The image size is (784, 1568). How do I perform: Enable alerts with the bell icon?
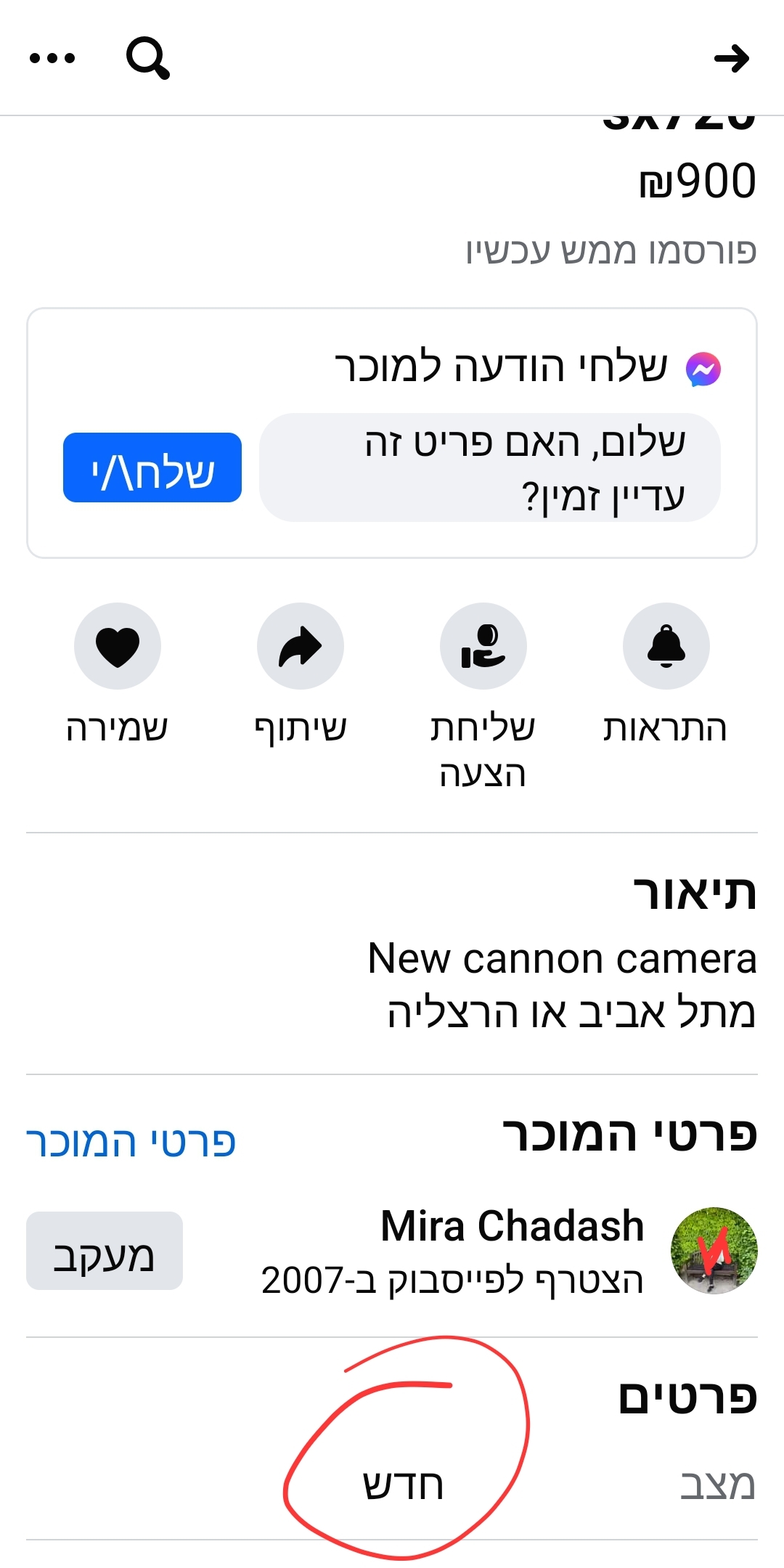666,645
